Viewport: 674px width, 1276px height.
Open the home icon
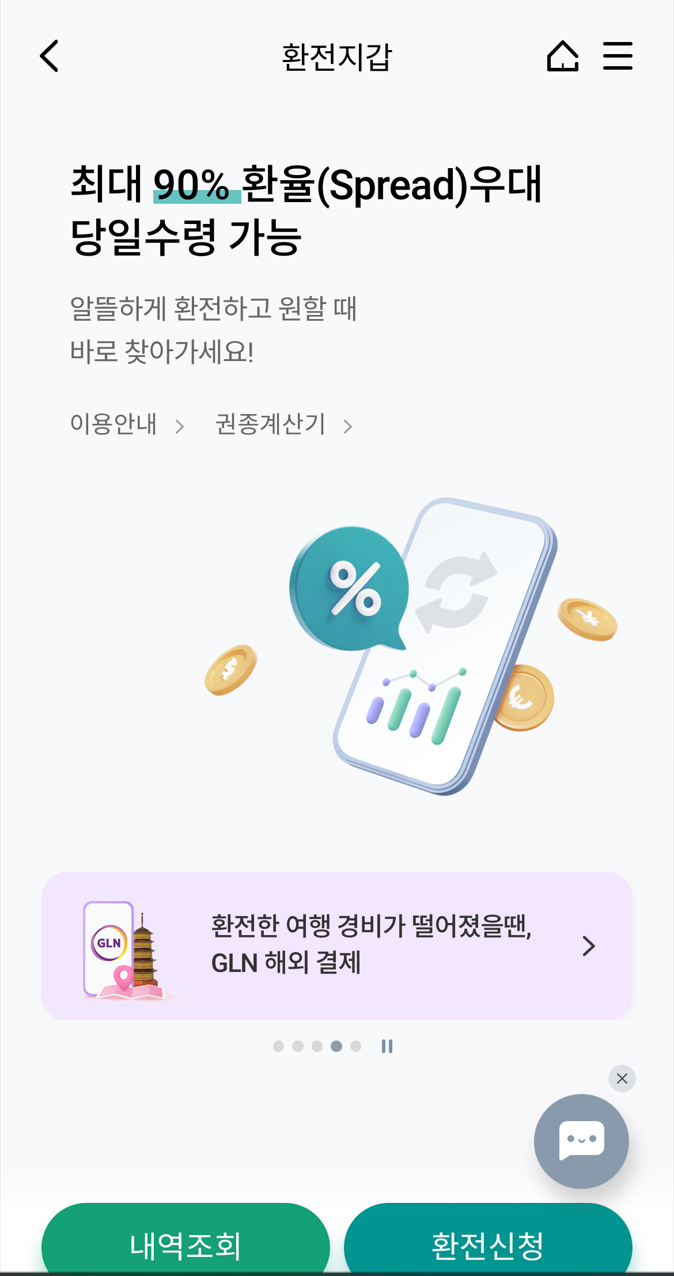(x=562, y=56)
